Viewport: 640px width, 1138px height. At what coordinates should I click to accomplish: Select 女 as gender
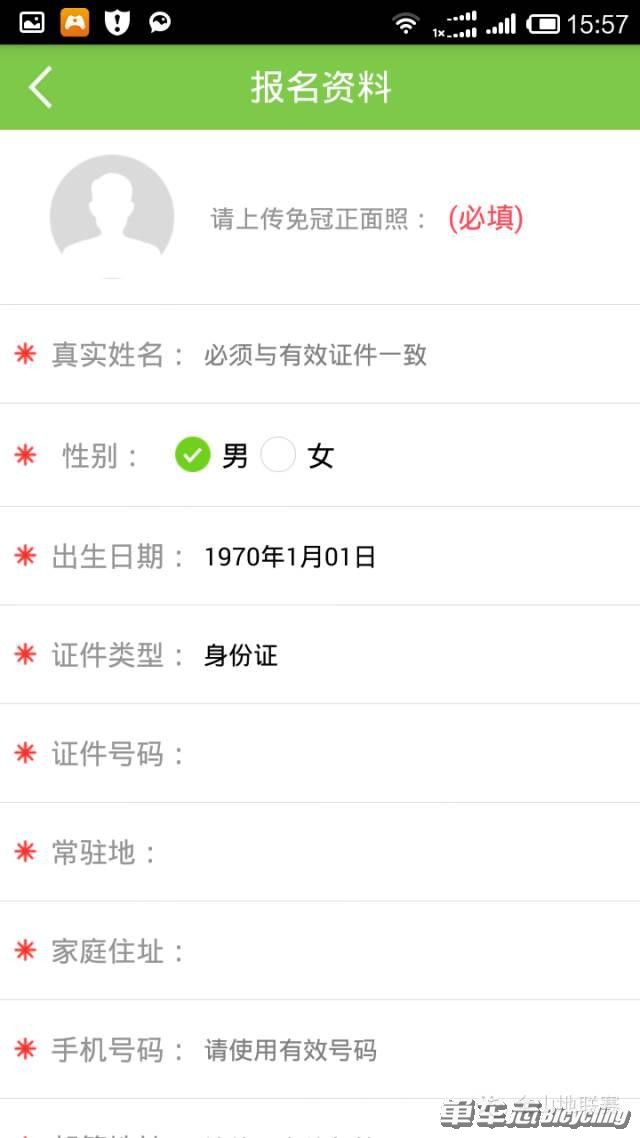pyautogui.click(x=279, y=456)
